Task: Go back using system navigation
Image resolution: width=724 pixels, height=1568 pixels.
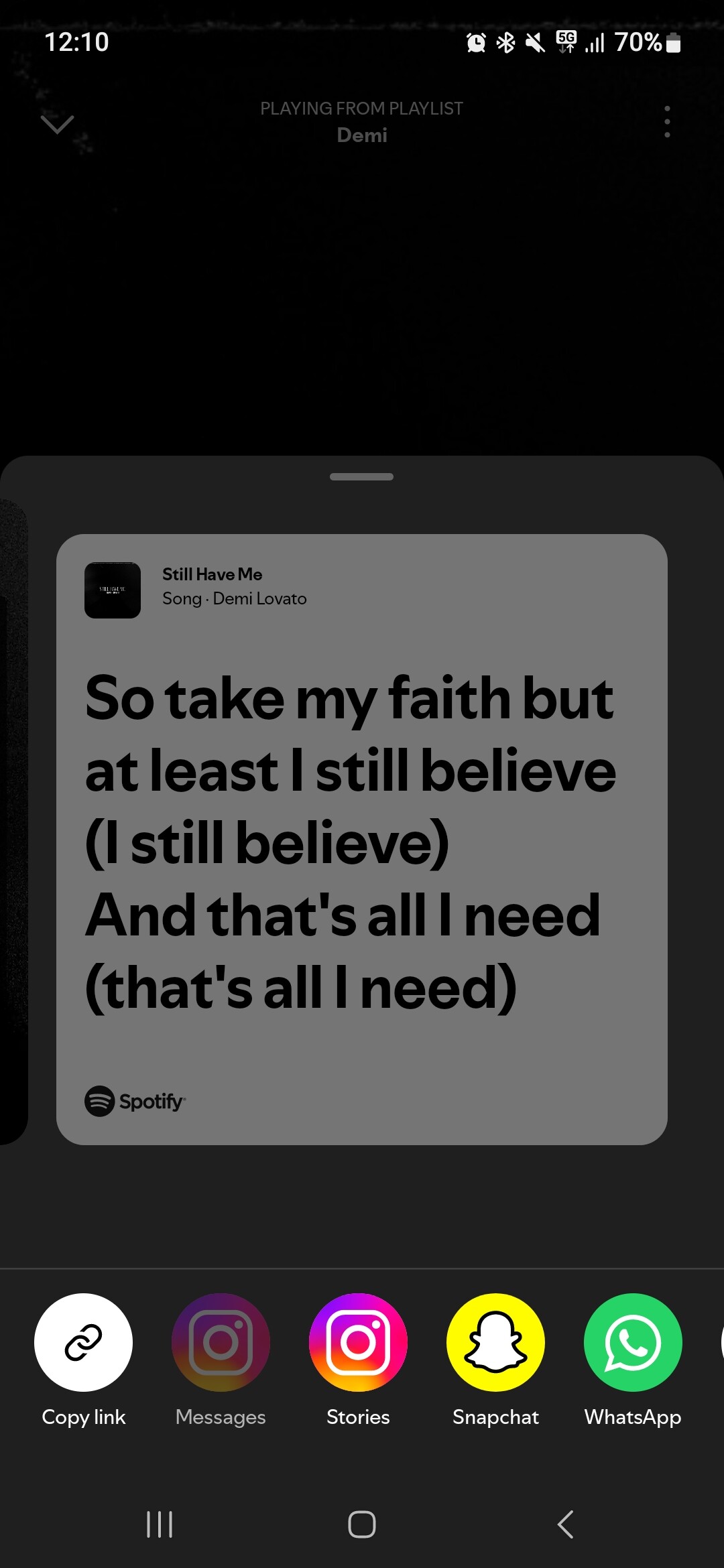Action: coord(565,1524)
